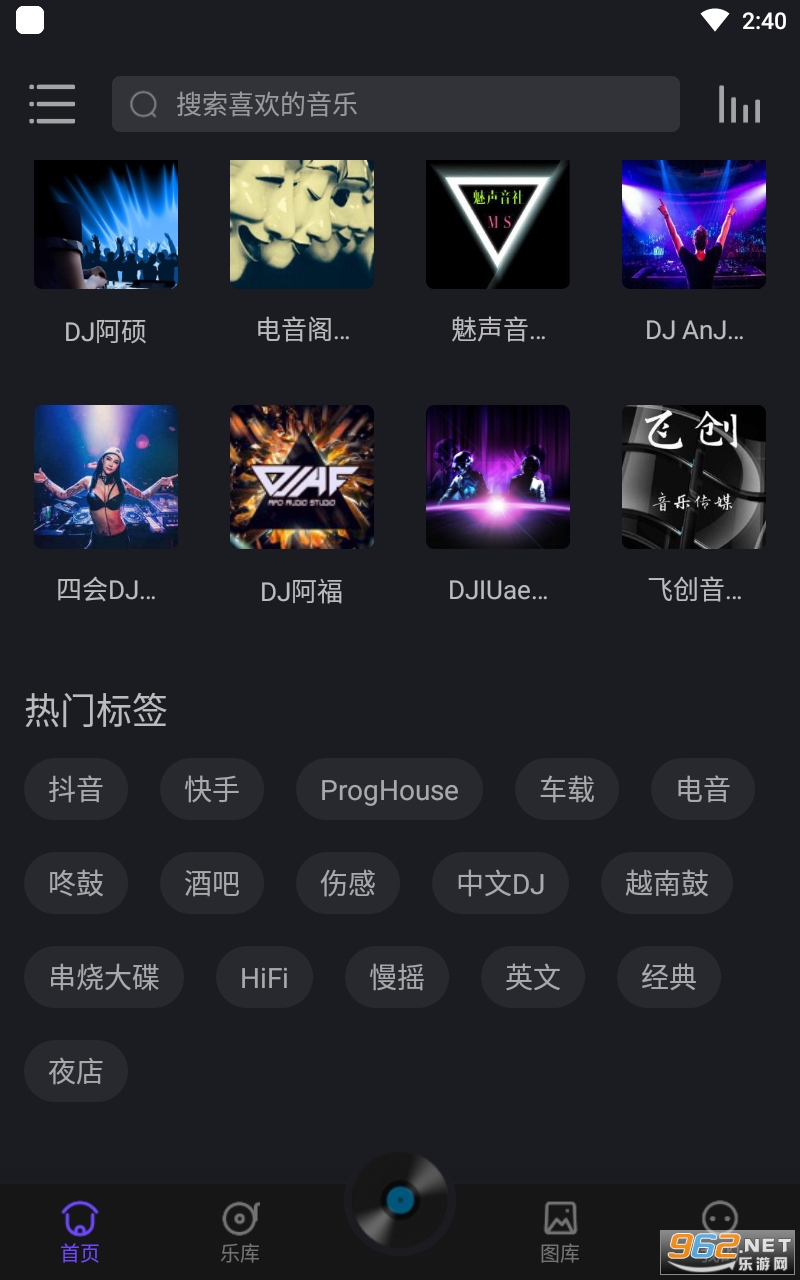Select the 快手 tag chip
This screenshot has height=1280, width=800.
(x=212, y=790)
